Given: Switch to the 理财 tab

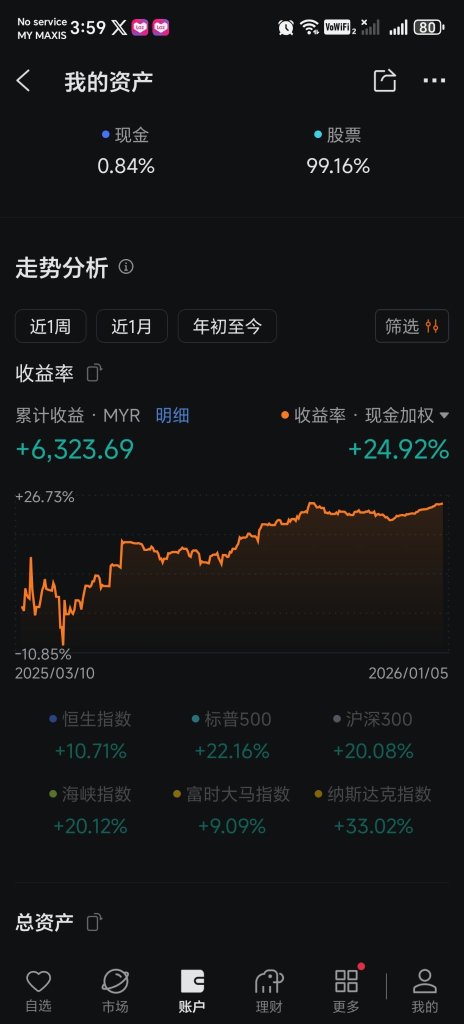Looking at the screenshot, I should (269, 991).
